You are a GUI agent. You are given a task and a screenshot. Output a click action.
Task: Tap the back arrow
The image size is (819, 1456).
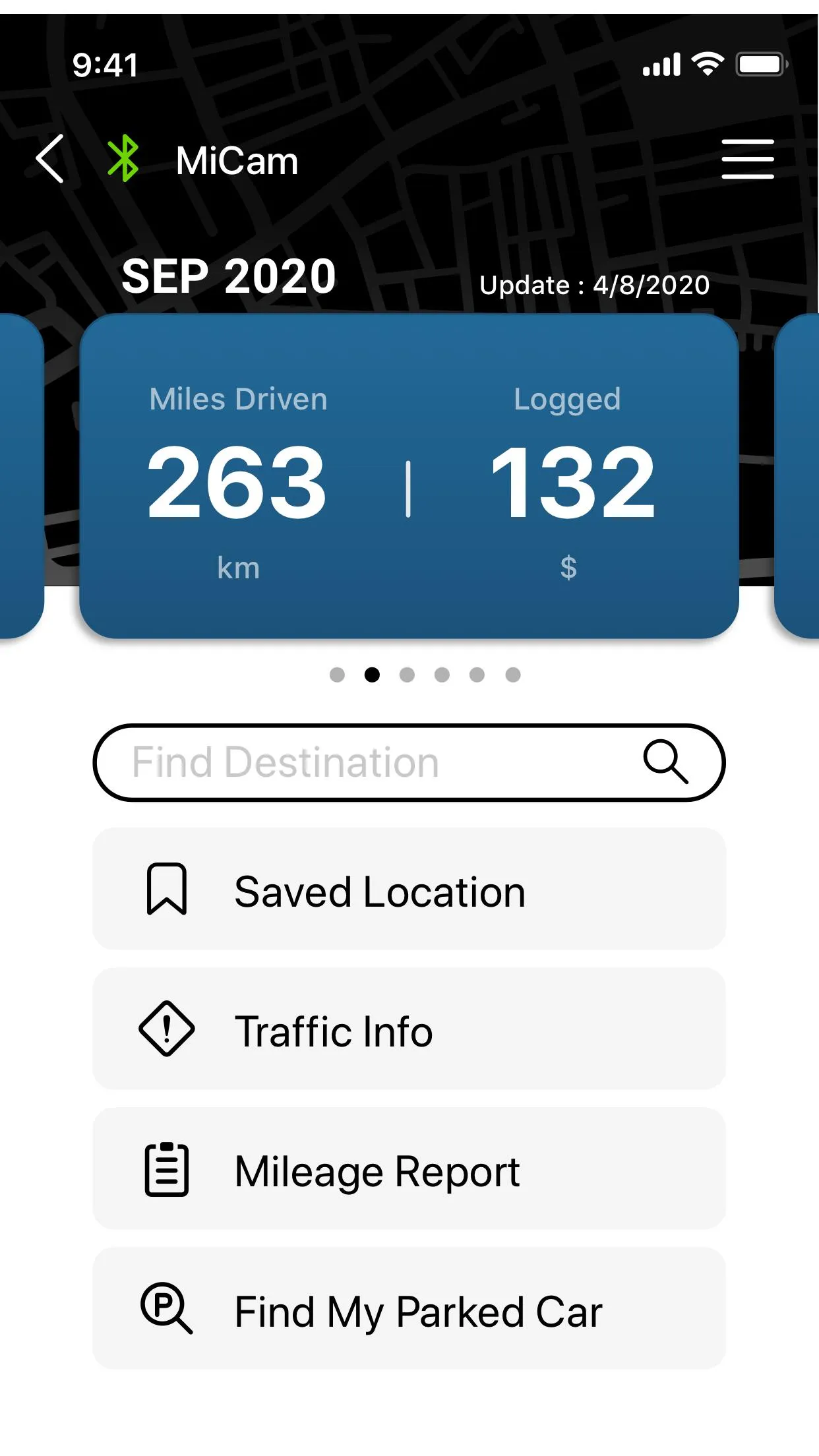pos(49,159)
